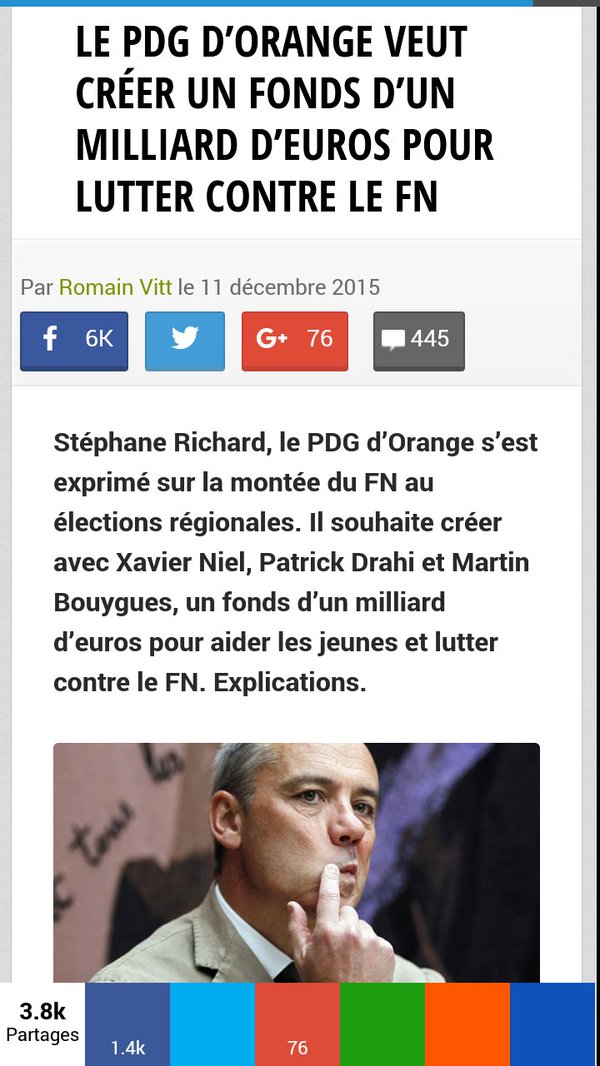This screenshot has height=1066, width=600.
Task: Tap the orange share button in bottom bar
Action: coord(467,1024)
